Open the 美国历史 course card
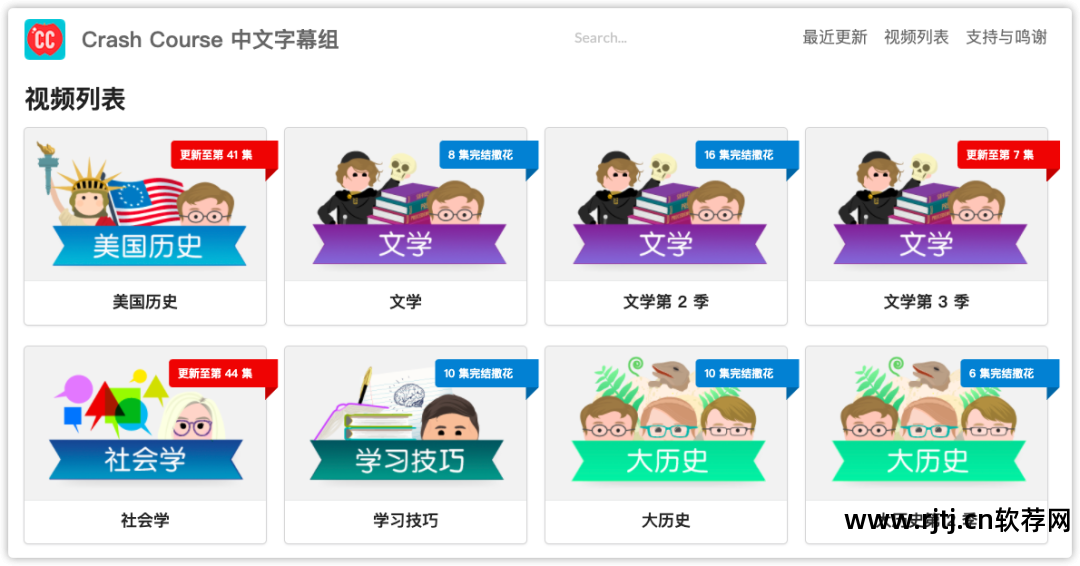This screenshot has width=1080, height=566. coord(145,226)
